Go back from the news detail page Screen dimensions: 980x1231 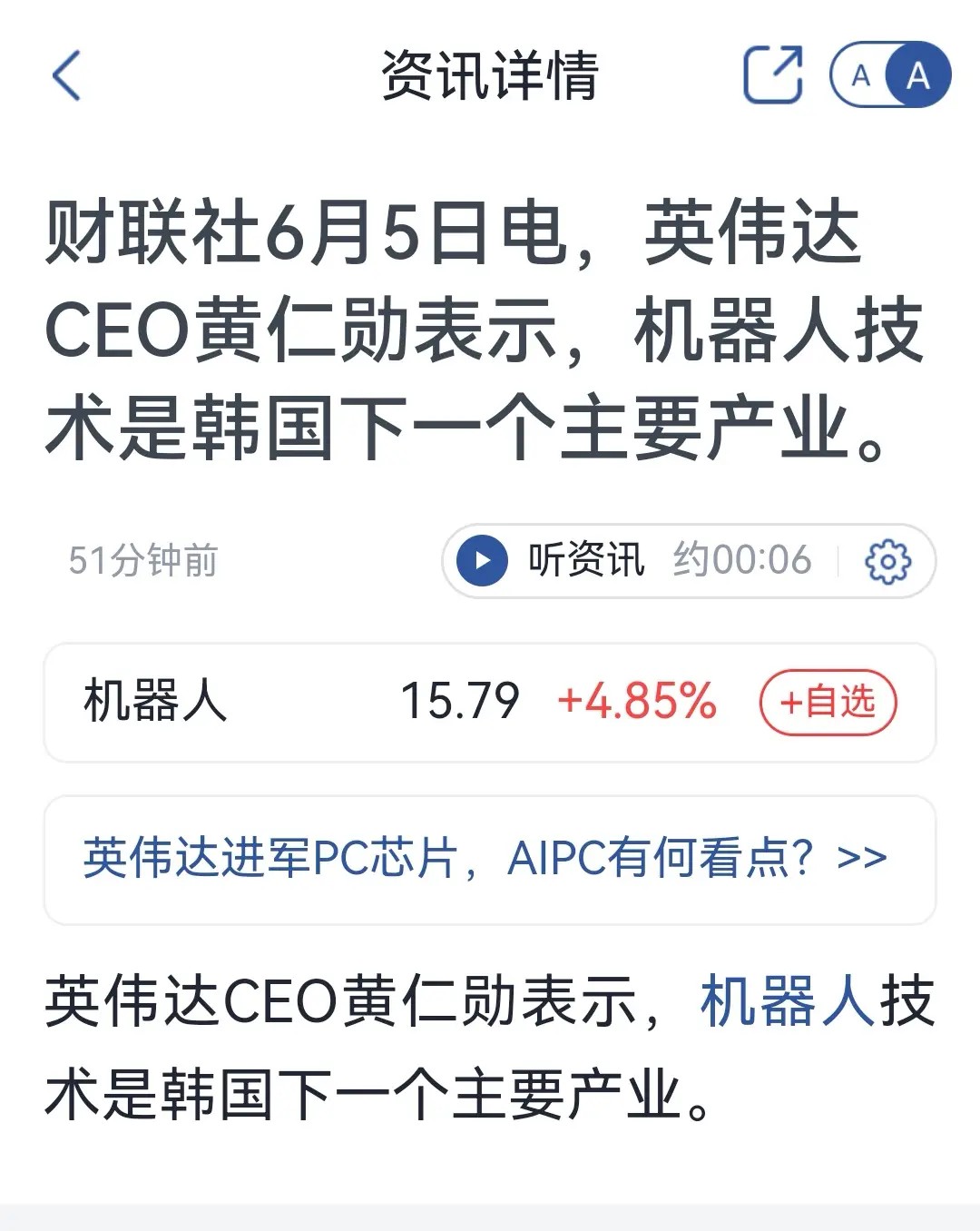pyautogui.click(x=66, y=75)
